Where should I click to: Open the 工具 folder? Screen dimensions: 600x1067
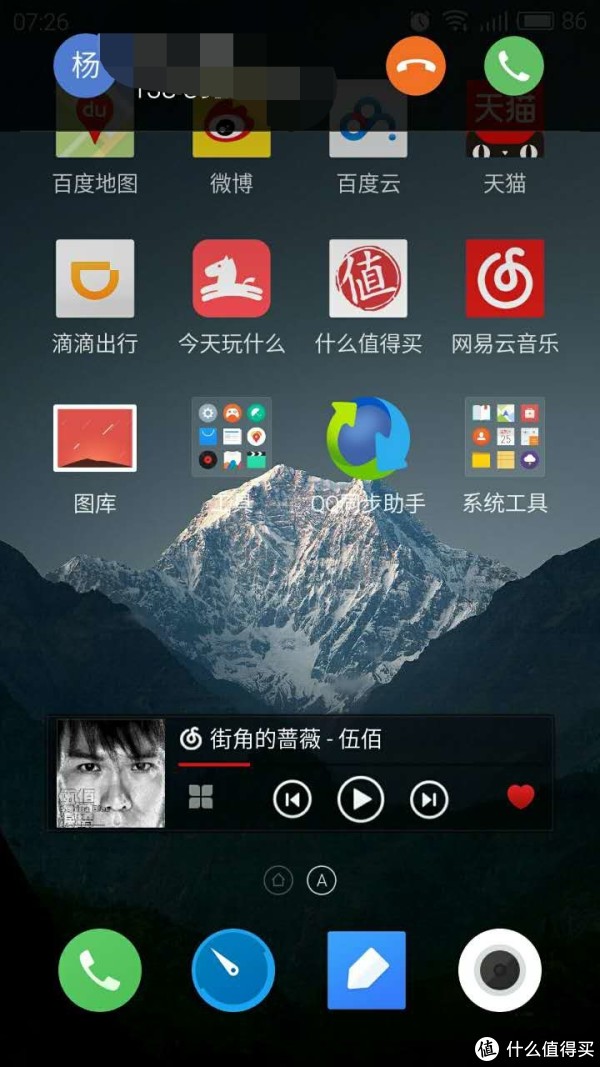[231, 439]
